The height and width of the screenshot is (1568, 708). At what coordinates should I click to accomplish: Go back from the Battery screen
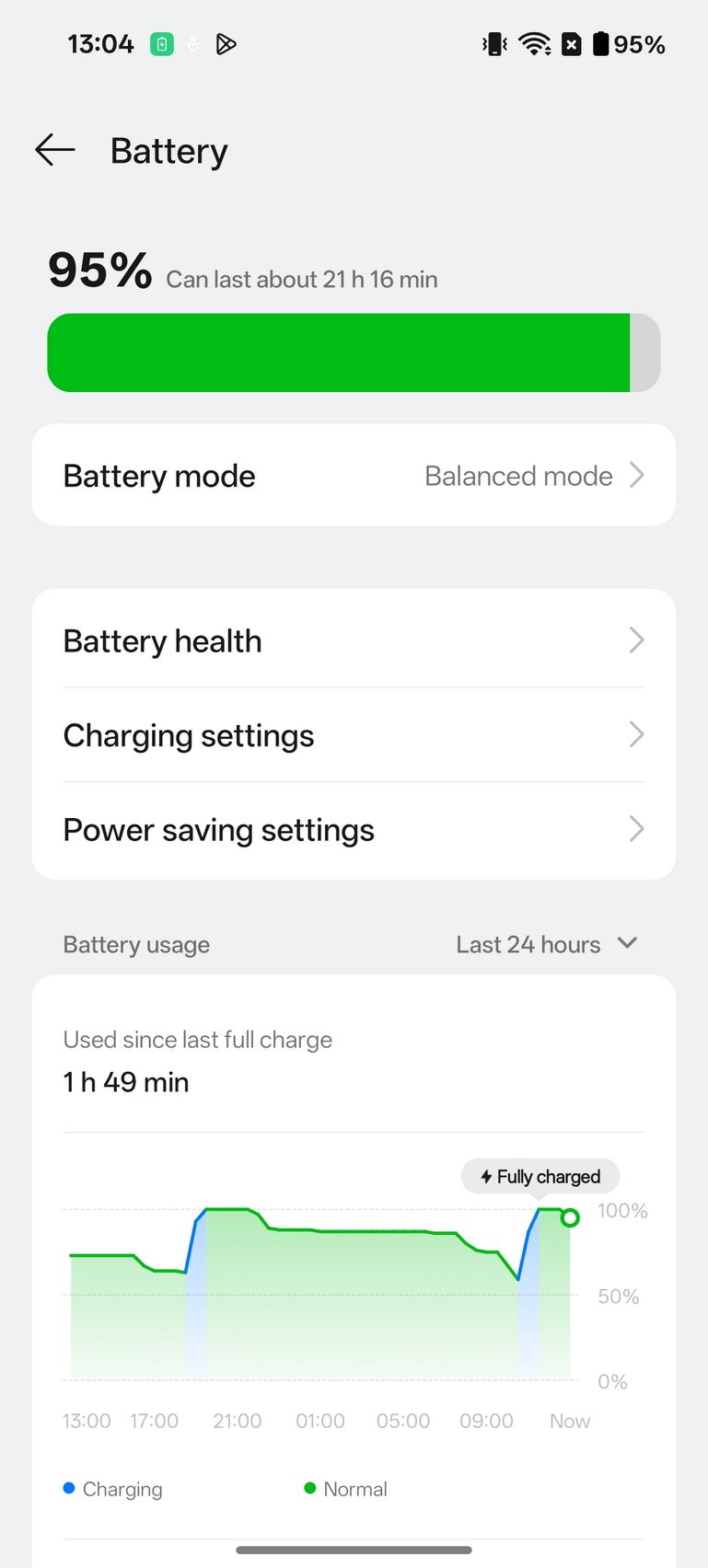(55, 150)
